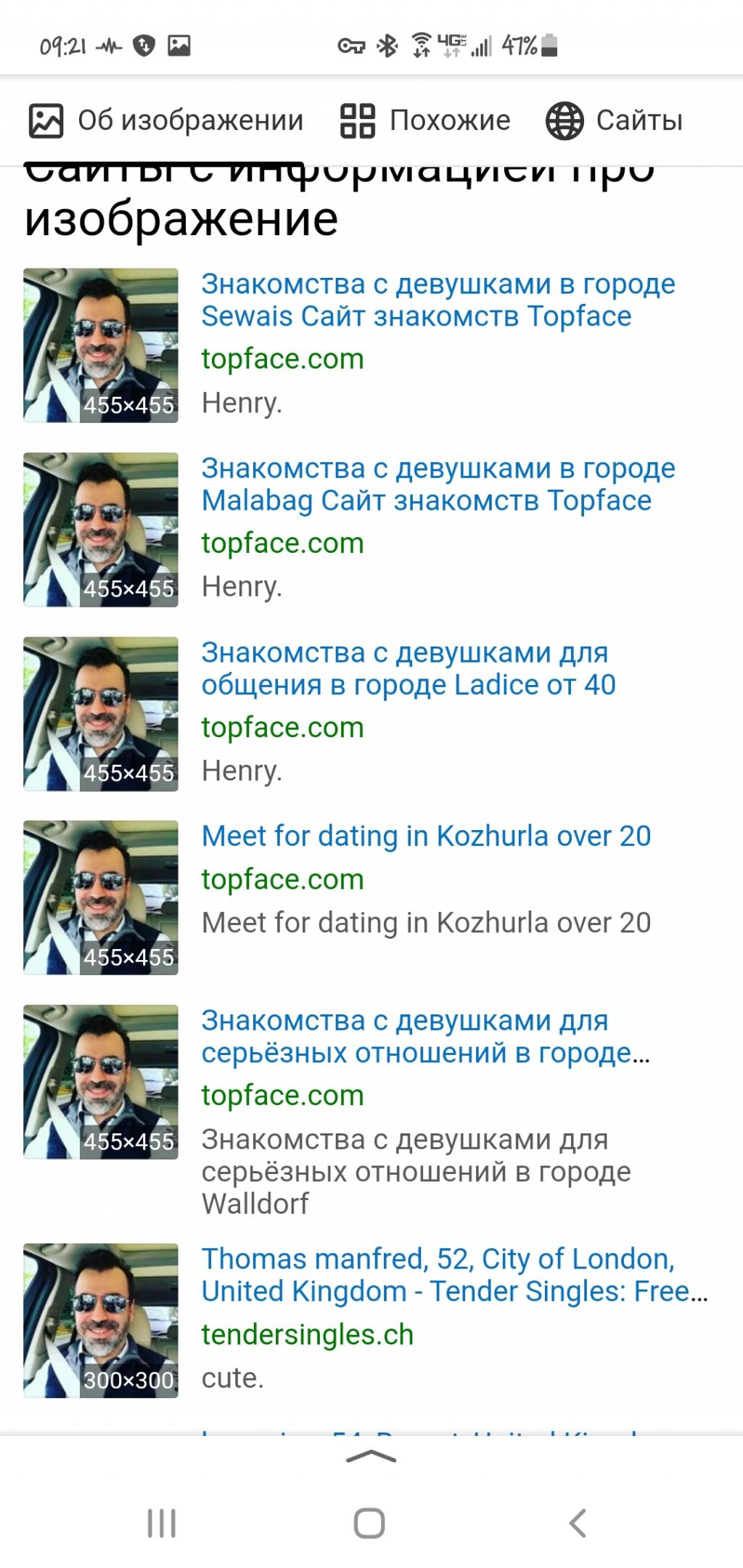This screenshot has height=1568, width=743.
Task: Open the Sewais Topface dating result
Action: 438,300
